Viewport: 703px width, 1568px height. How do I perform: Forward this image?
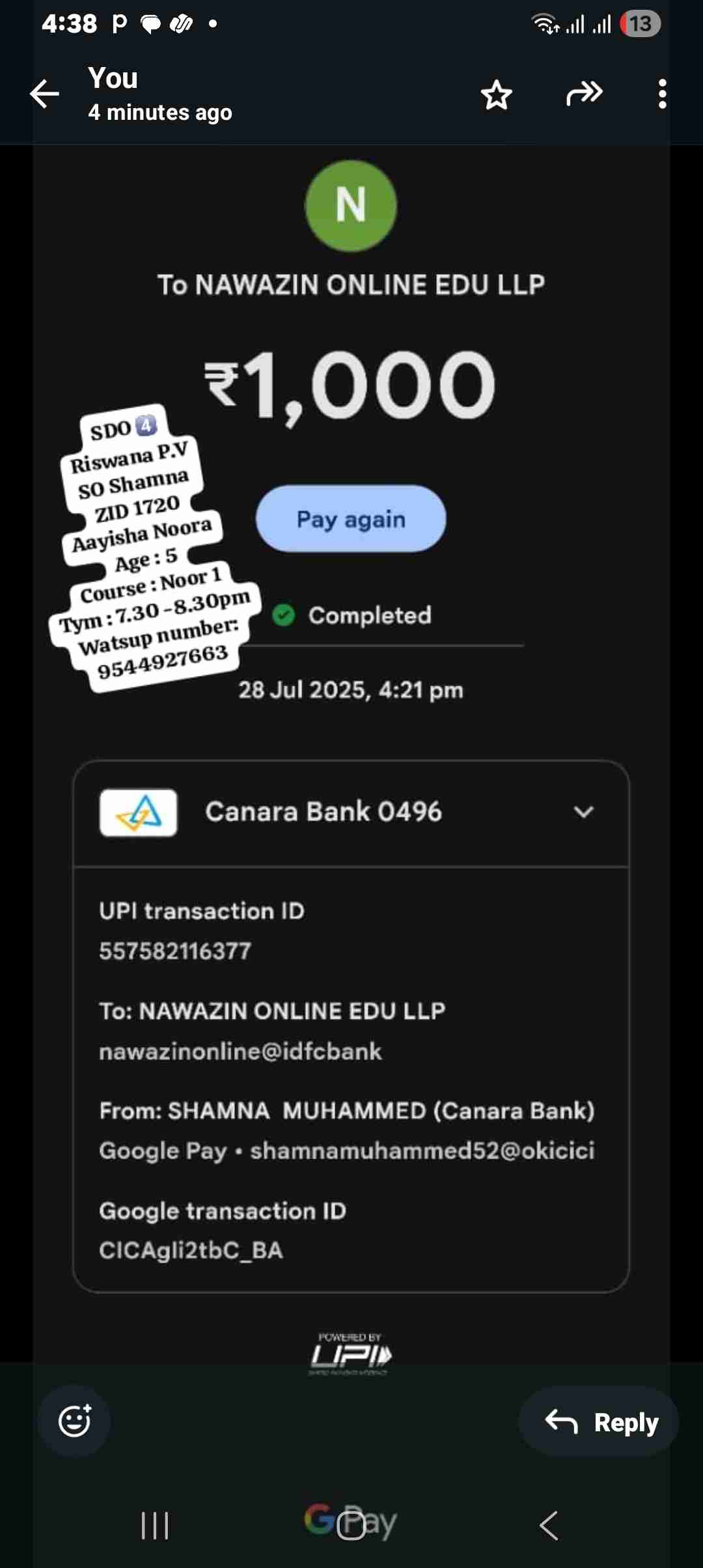tap(584, 94)
